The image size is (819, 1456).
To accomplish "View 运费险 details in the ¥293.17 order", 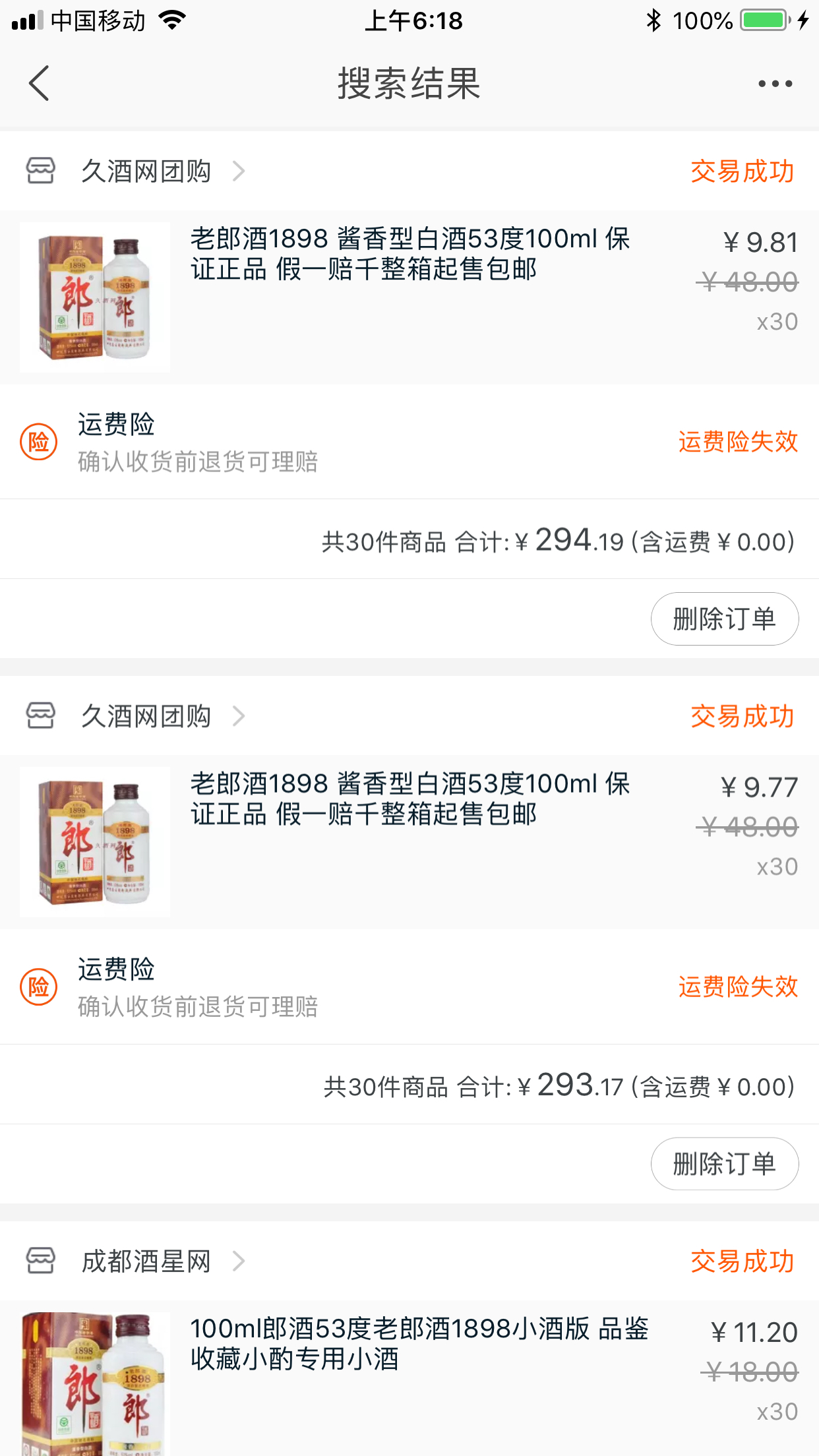I will (409, 986).
